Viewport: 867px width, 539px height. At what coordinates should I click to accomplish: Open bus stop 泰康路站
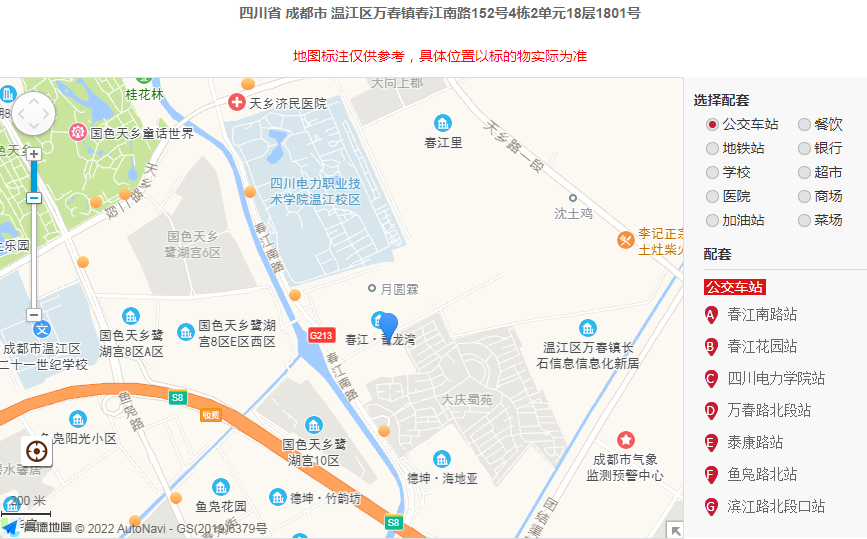pyautogui.click(x=755, y=443)
